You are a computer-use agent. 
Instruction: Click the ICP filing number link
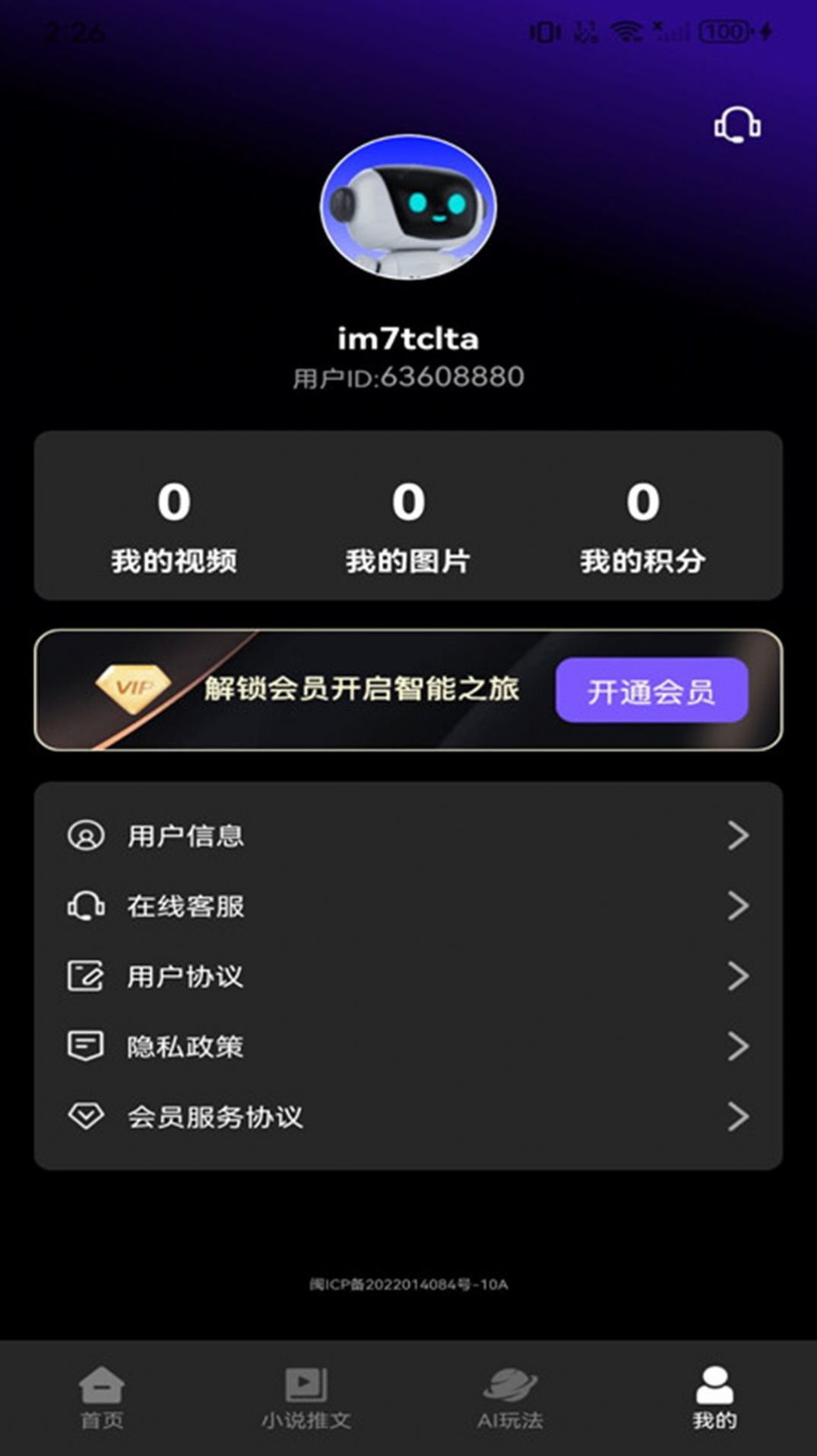click(408, 1283)
